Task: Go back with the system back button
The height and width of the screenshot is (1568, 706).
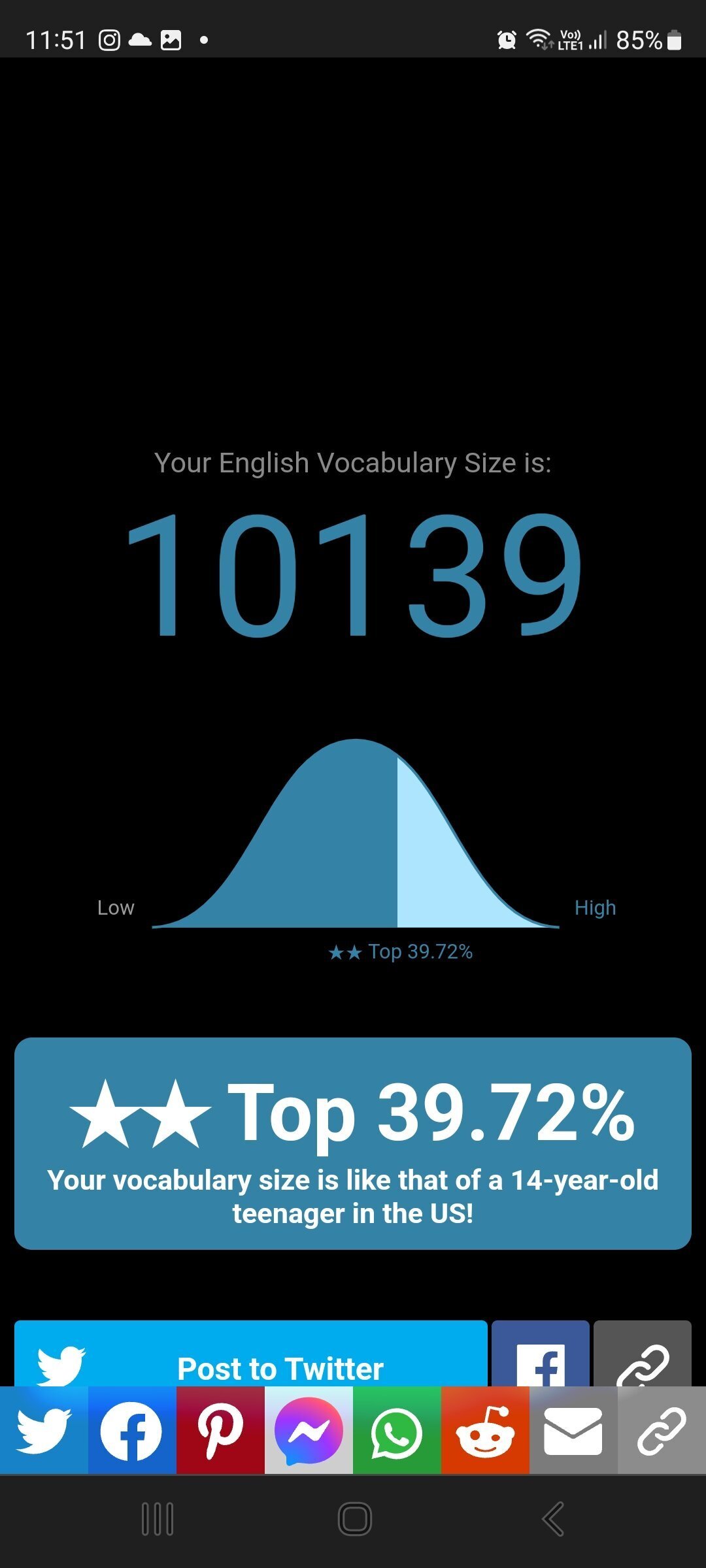Action: tap(552, 1519)
